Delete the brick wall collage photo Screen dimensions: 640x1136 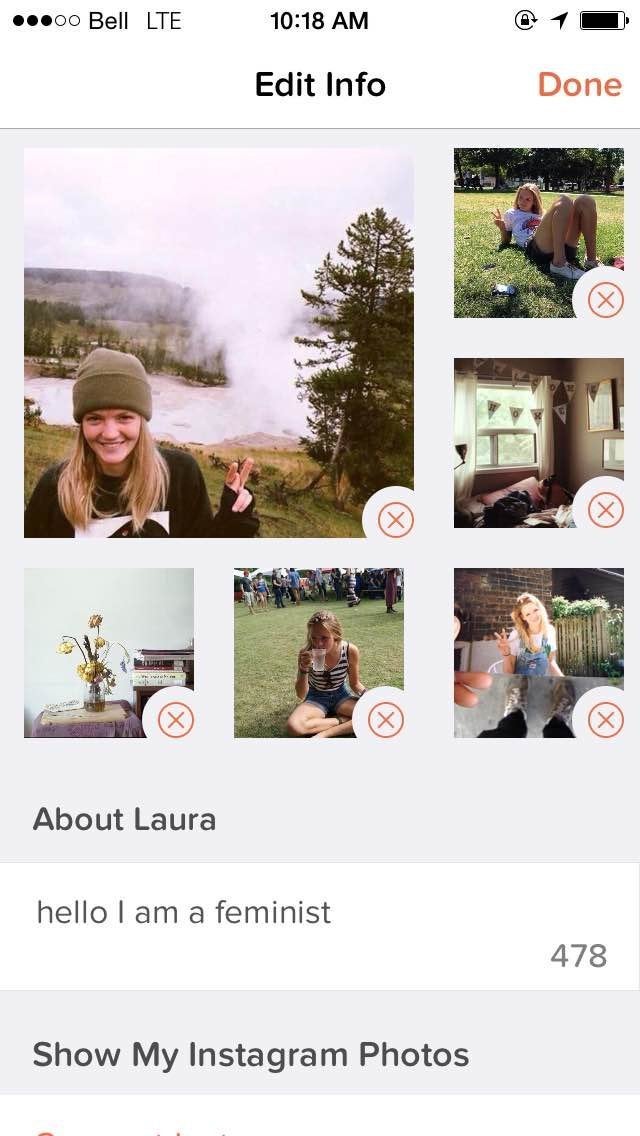pyautogui.click(x=605, y=720)
